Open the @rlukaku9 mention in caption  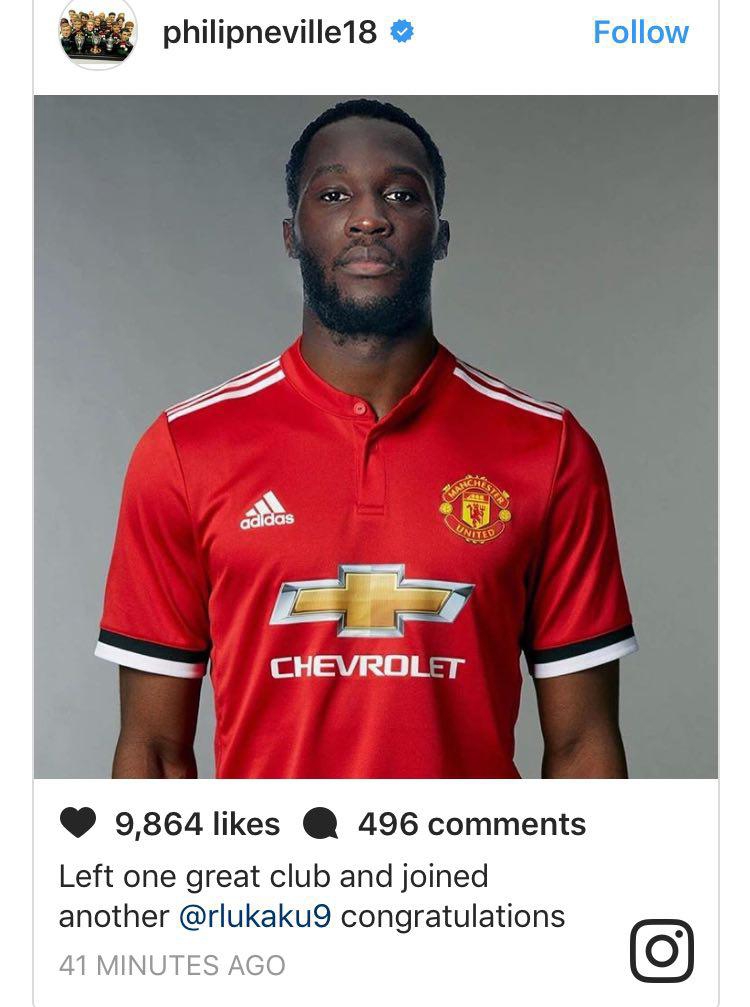(254, 916)
